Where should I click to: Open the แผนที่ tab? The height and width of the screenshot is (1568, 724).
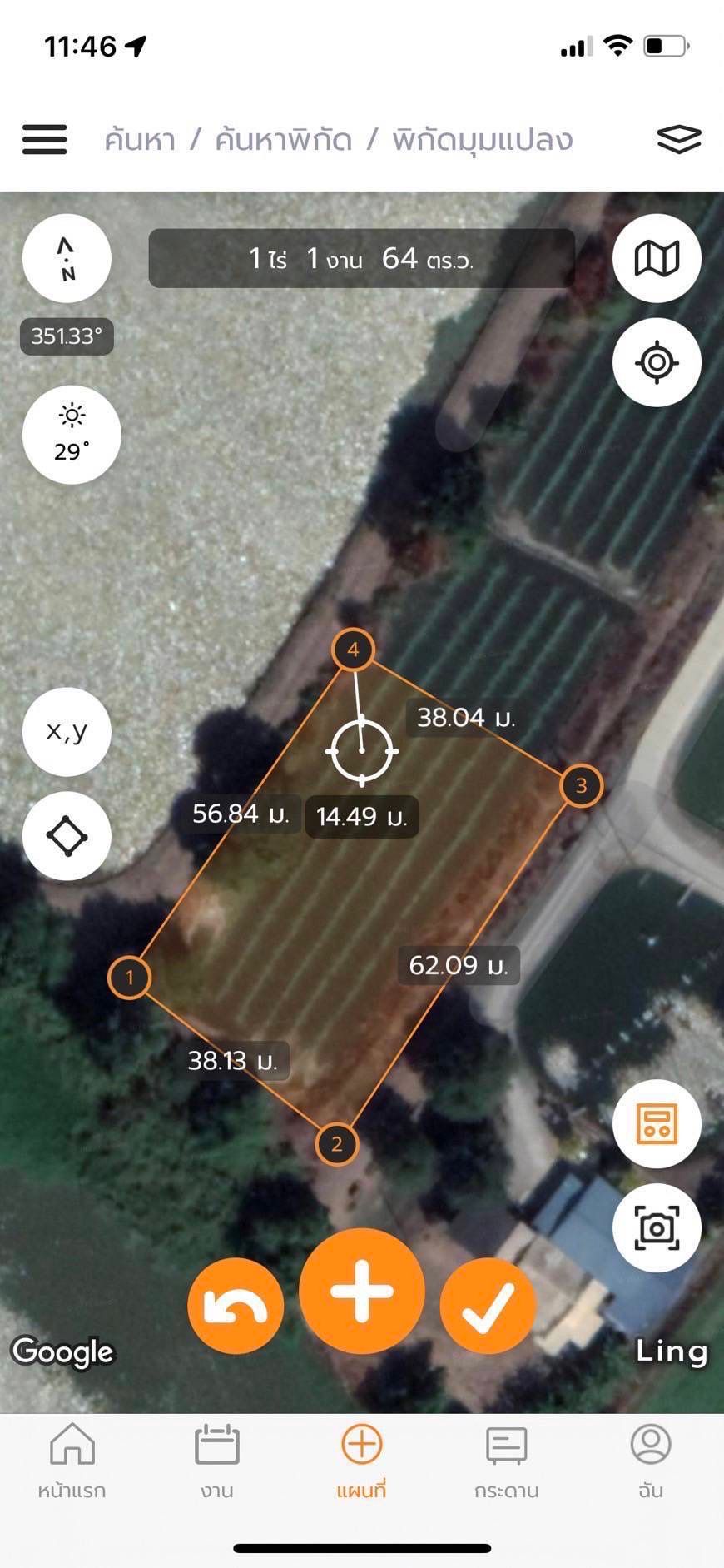(x=362, y=1461)
